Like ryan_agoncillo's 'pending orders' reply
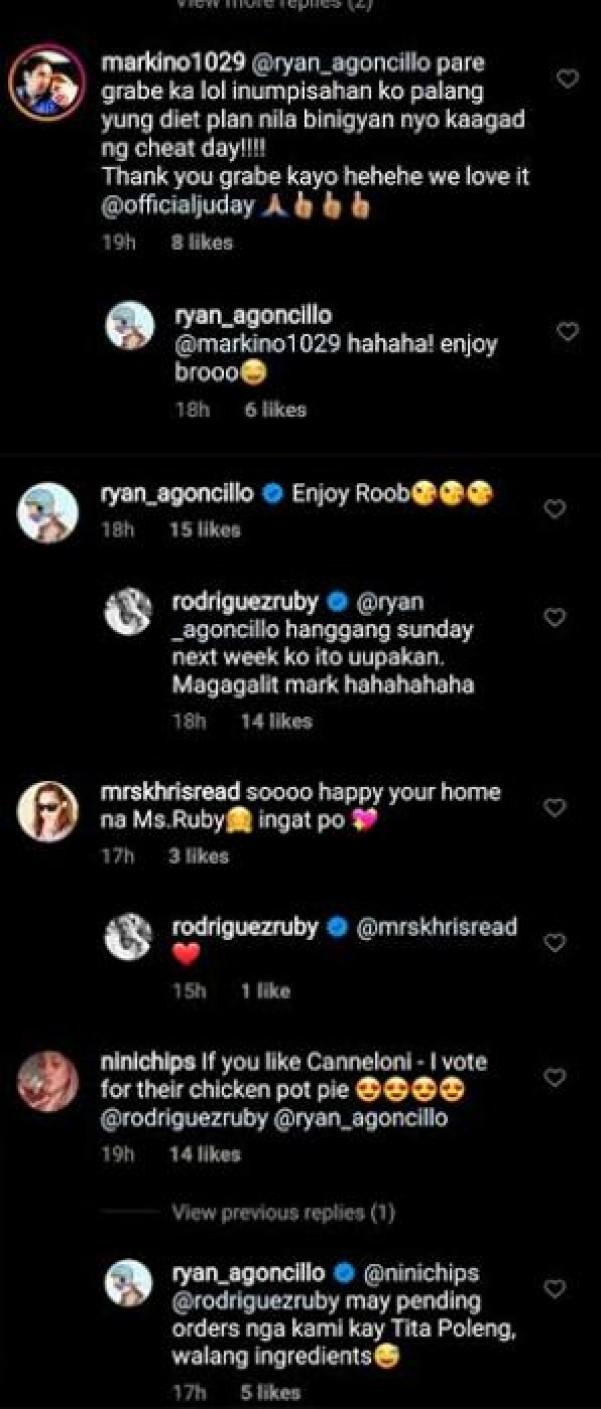Screen dimensions: 601x1409 [554, 1289]
